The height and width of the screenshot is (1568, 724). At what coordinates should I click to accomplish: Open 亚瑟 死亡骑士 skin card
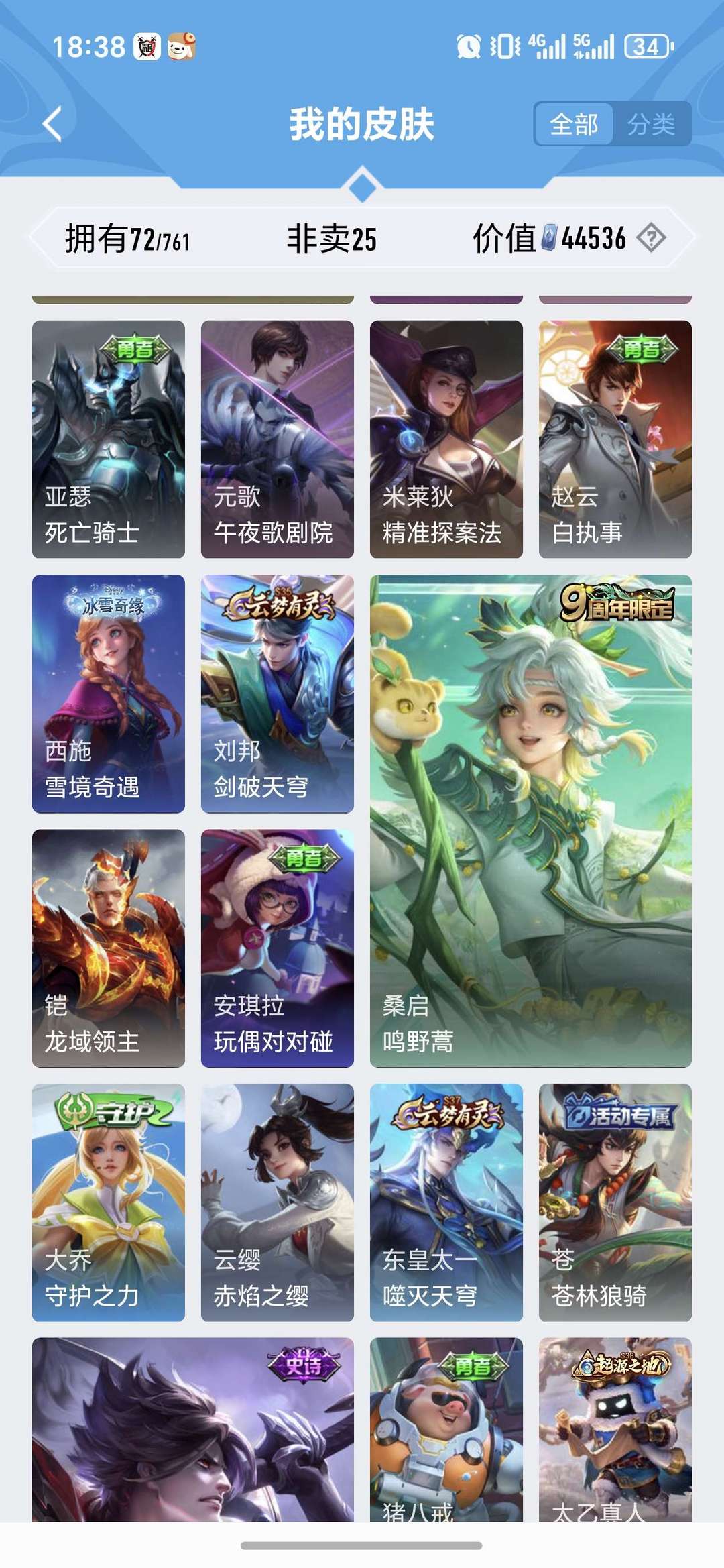[x=109, y=439]
